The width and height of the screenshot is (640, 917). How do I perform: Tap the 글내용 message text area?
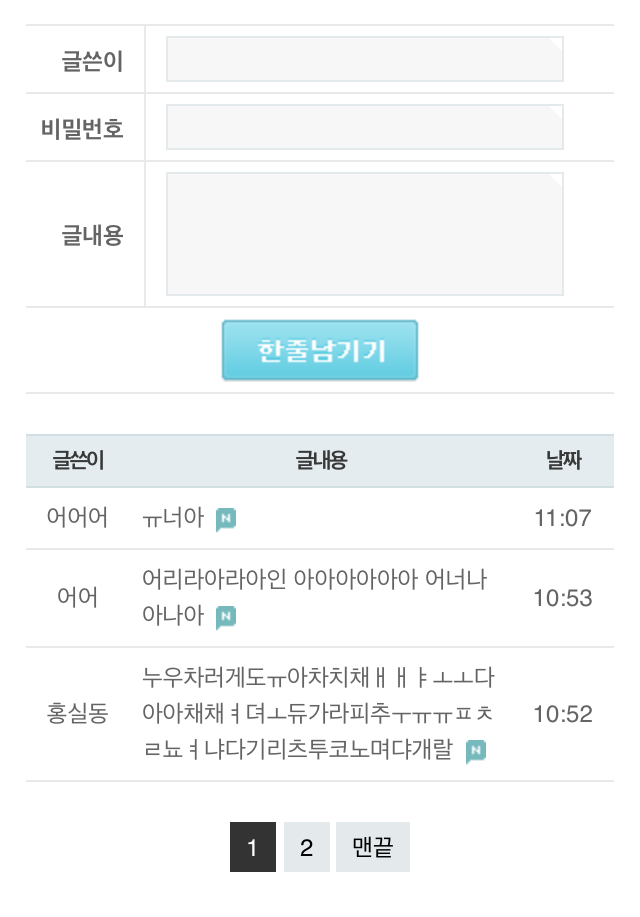click(x=364, y=234)
